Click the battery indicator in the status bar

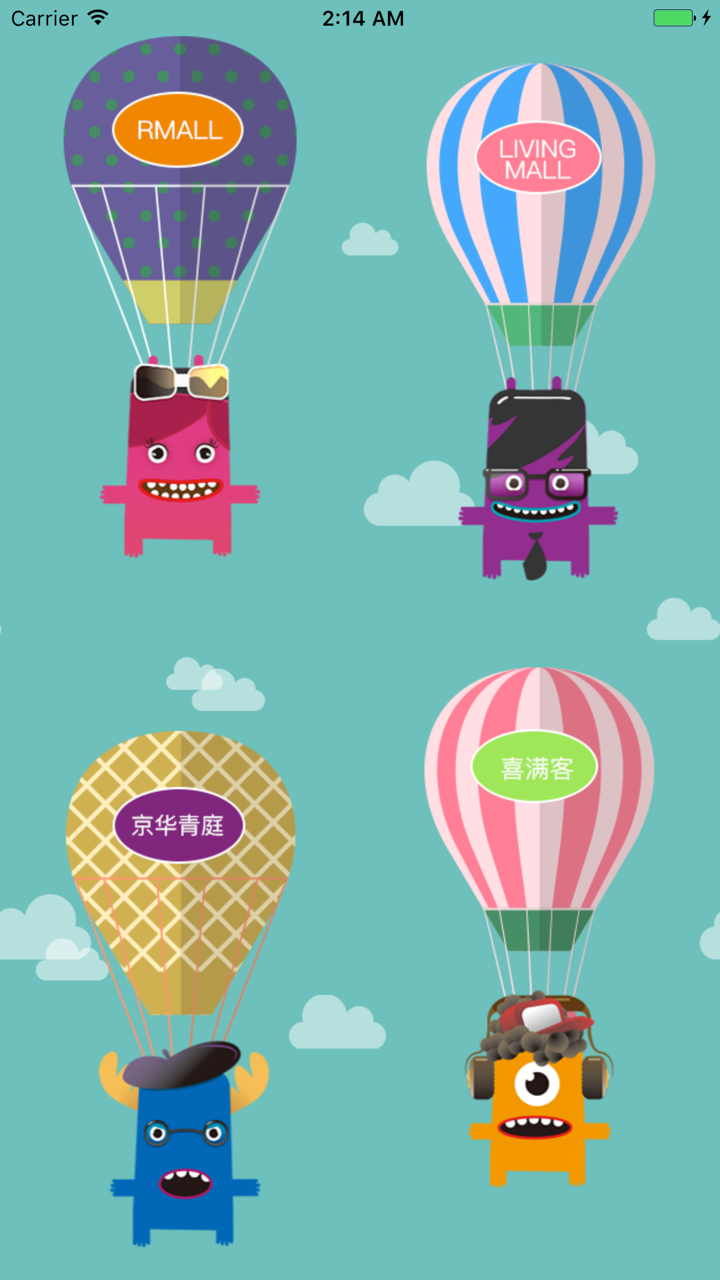[672, 16]
